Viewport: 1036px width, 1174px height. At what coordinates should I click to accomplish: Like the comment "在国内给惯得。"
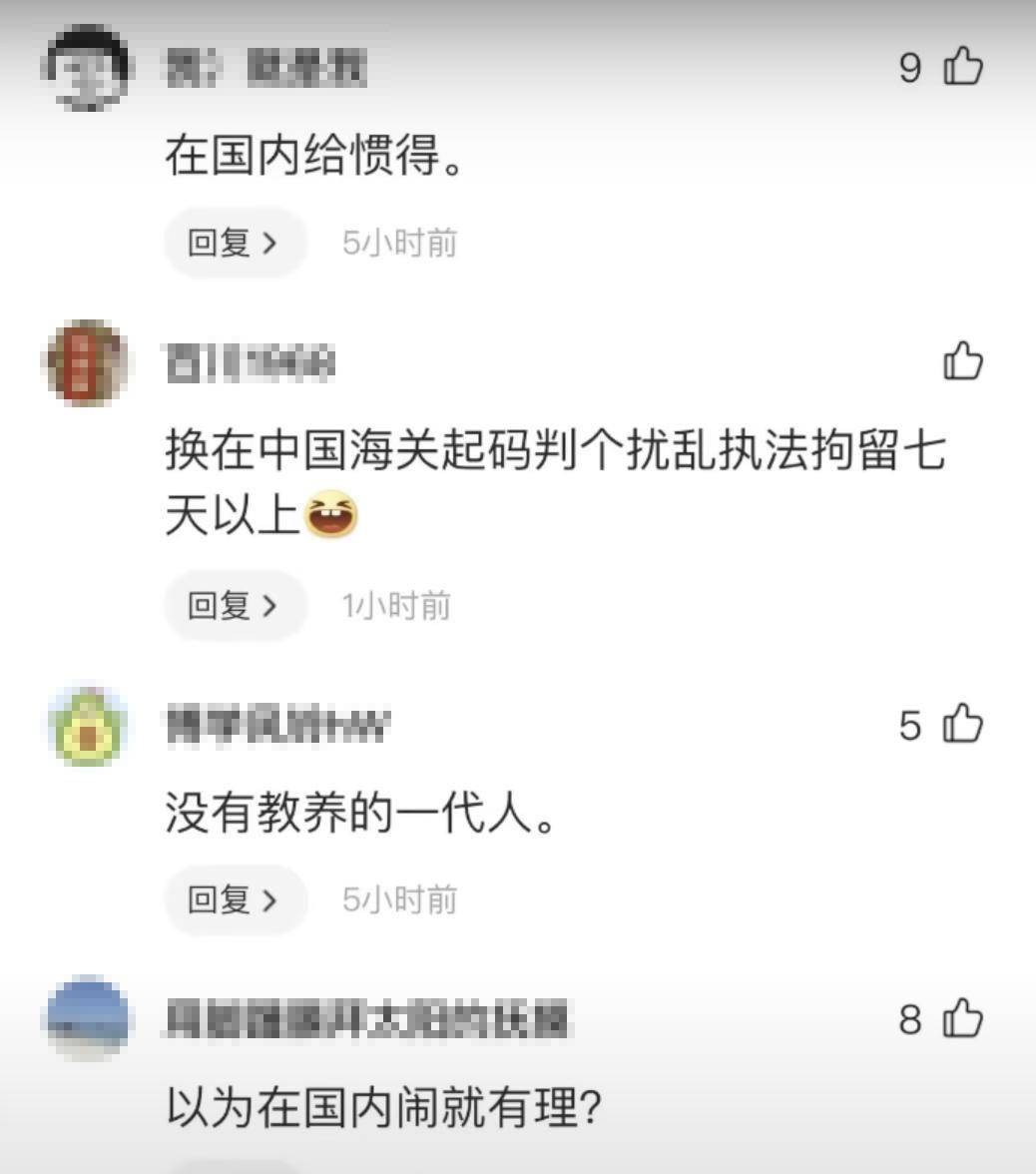coord(962,68)
